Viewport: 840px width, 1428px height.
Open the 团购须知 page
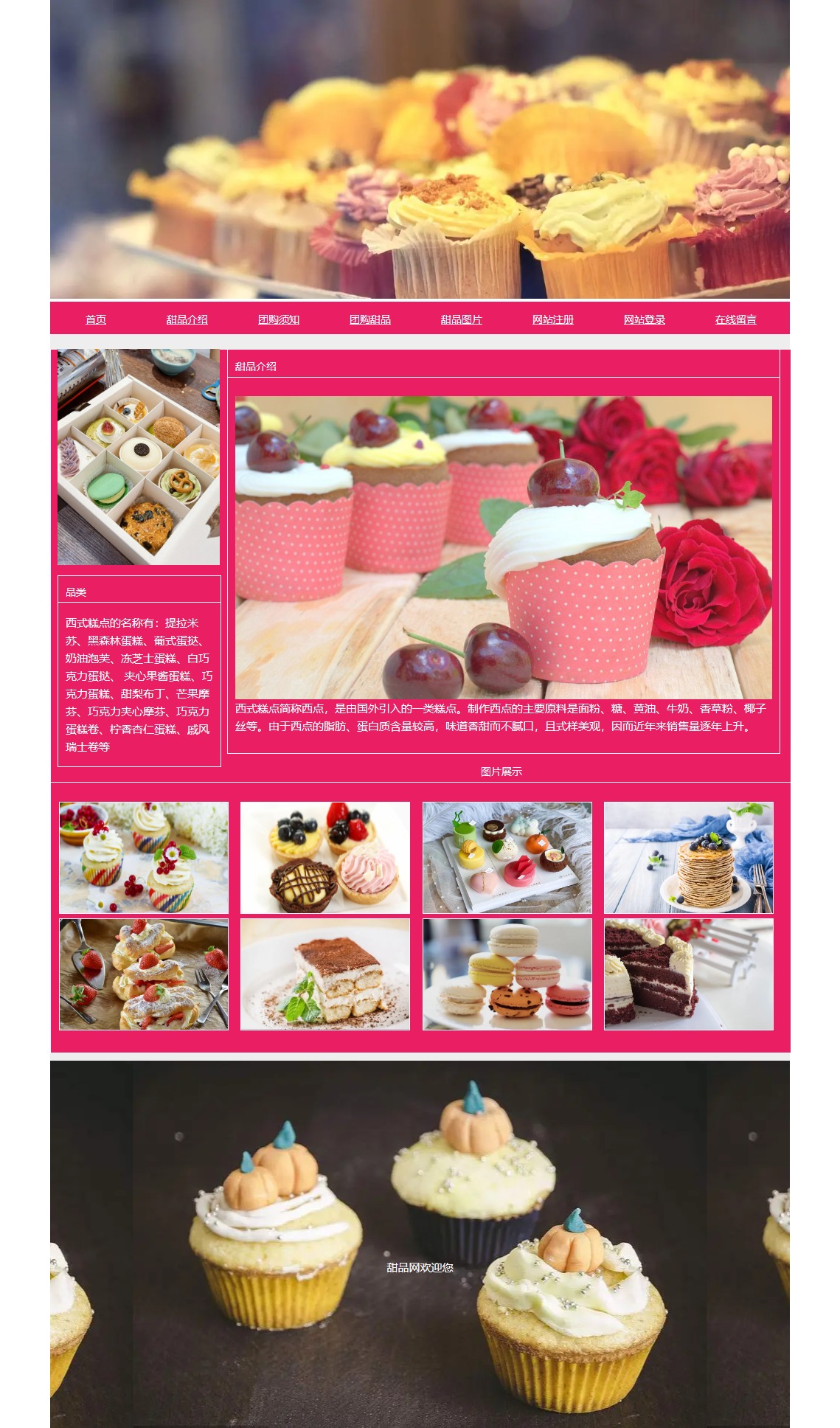pos(279,319)
